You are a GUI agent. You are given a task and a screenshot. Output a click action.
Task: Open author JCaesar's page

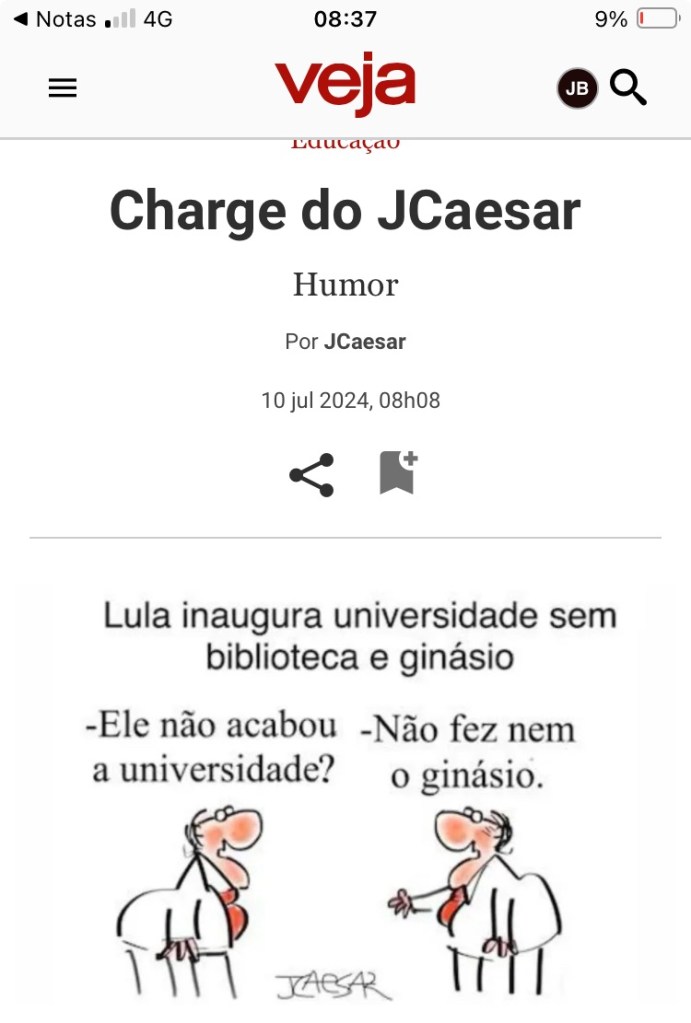tap(364, 342)
